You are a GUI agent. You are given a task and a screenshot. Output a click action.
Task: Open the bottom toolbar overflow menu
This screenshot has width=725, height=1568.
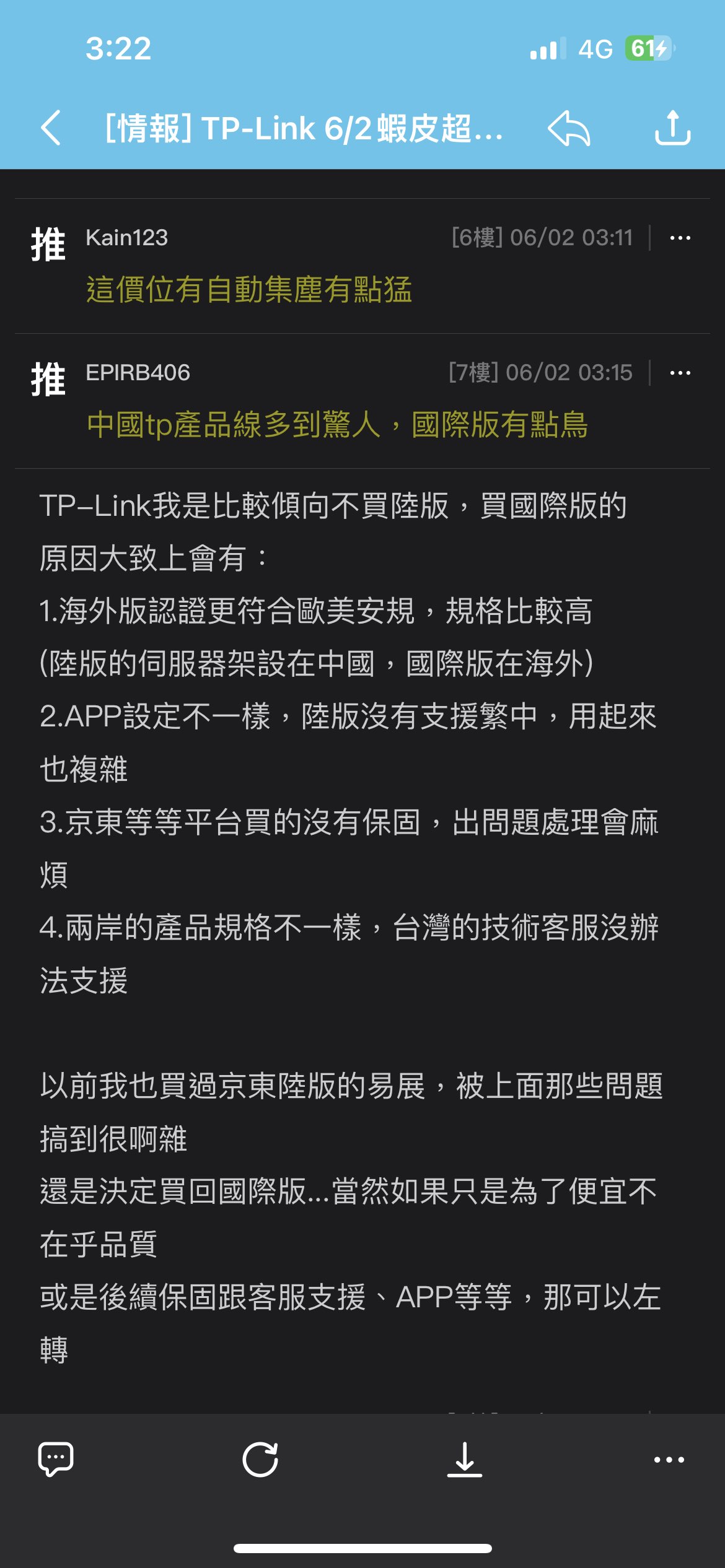669,1459
